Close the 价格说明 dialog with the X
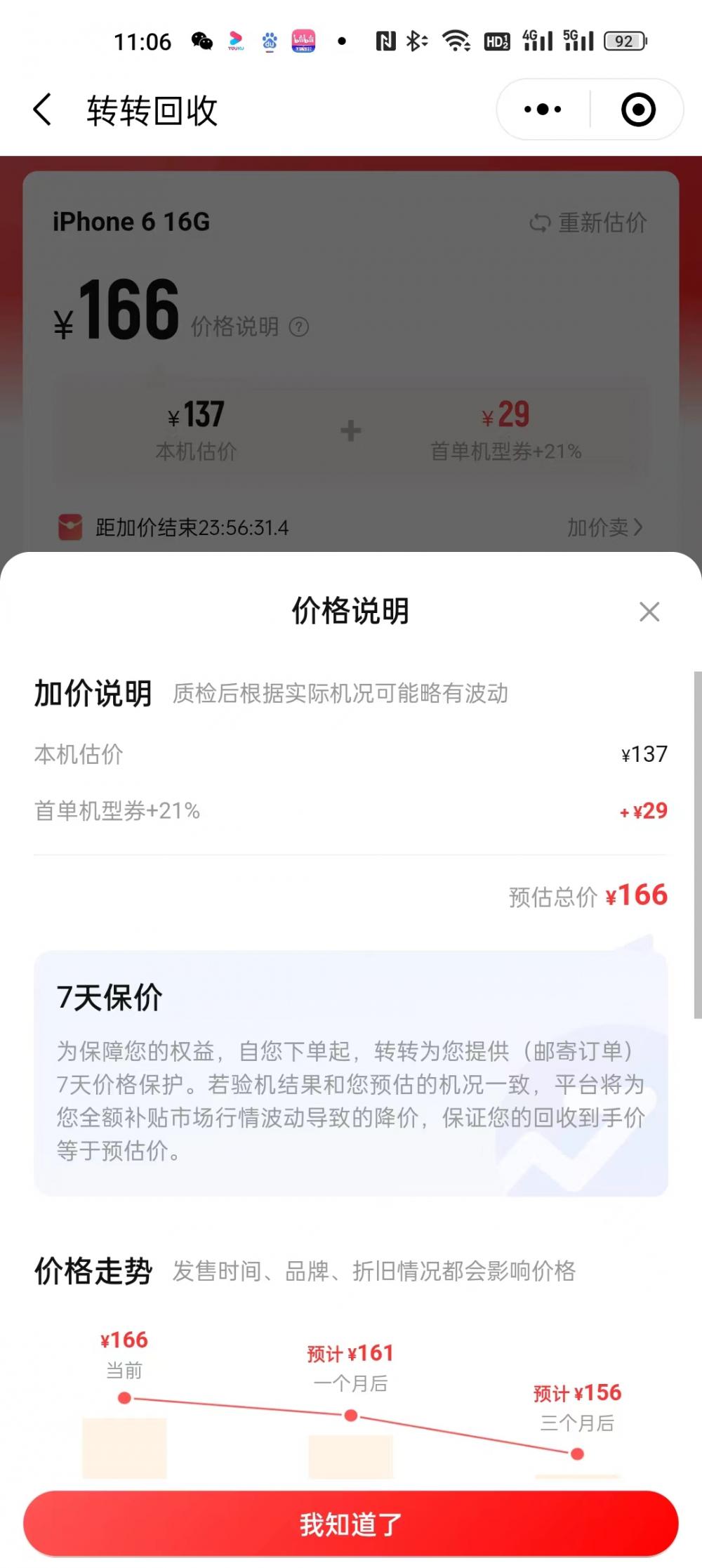This screenshot has height=1568, width=702. (x=649, y=611)
